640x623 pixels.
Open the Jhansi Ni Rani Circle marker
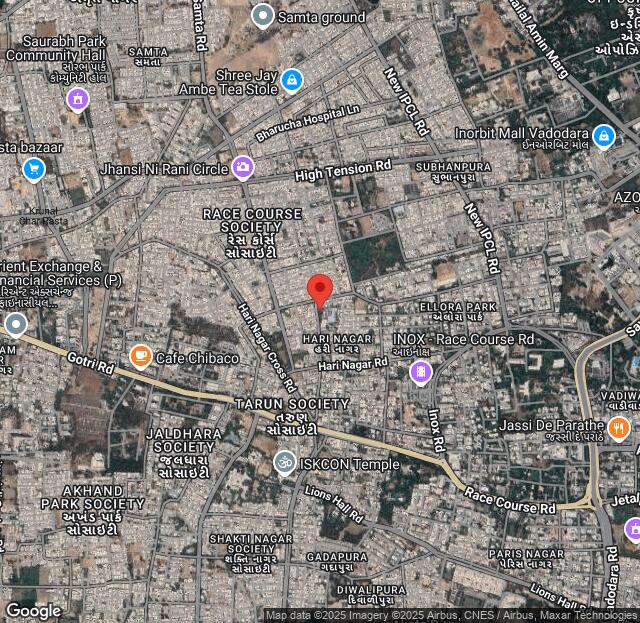tap(243, 167)
